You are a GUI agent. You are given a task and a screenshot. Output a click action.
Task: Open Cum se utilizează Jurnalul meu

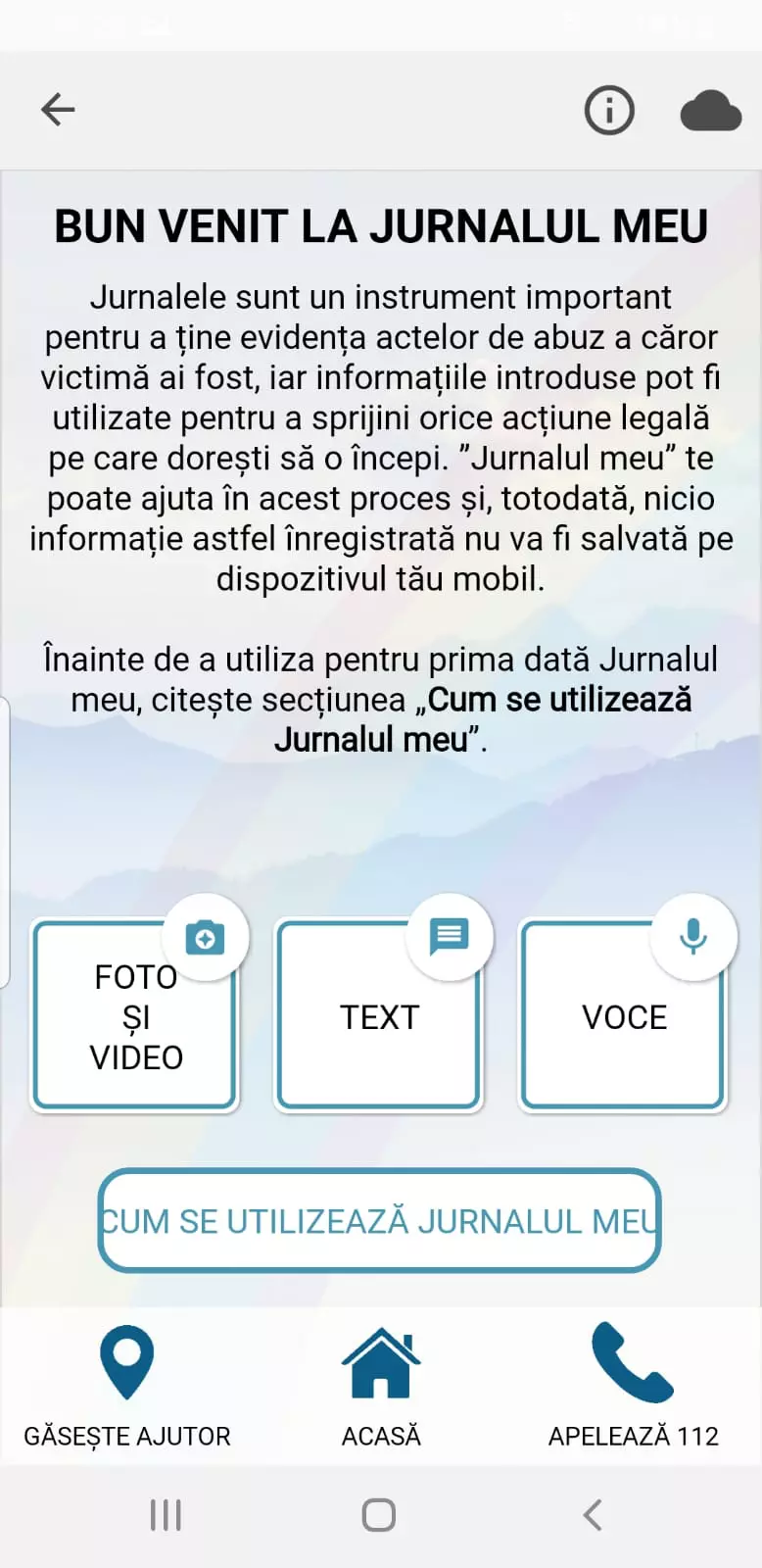pos(380,1220)
